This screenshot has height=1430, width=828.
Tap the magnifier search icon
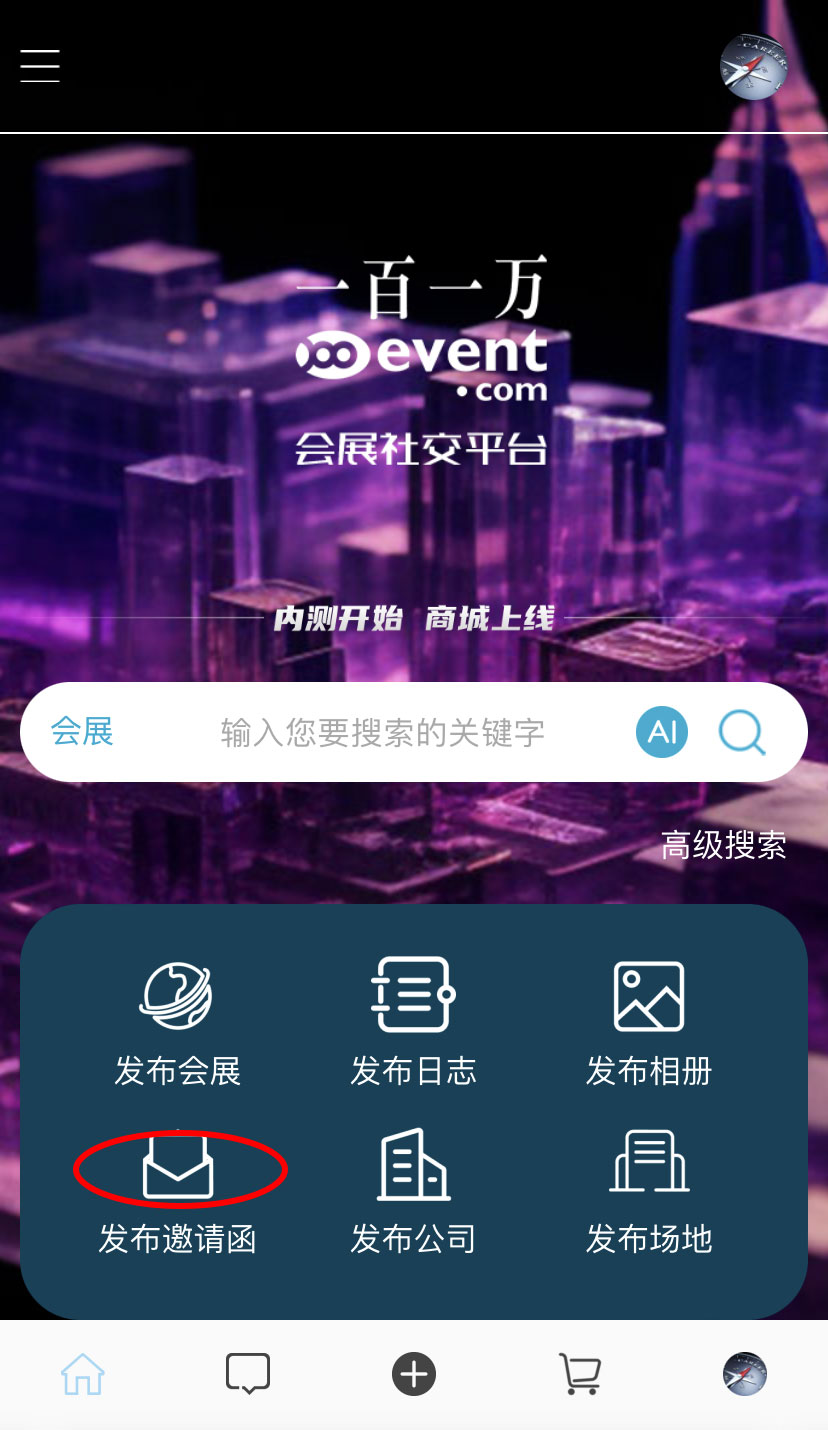[x=742, y=732]
